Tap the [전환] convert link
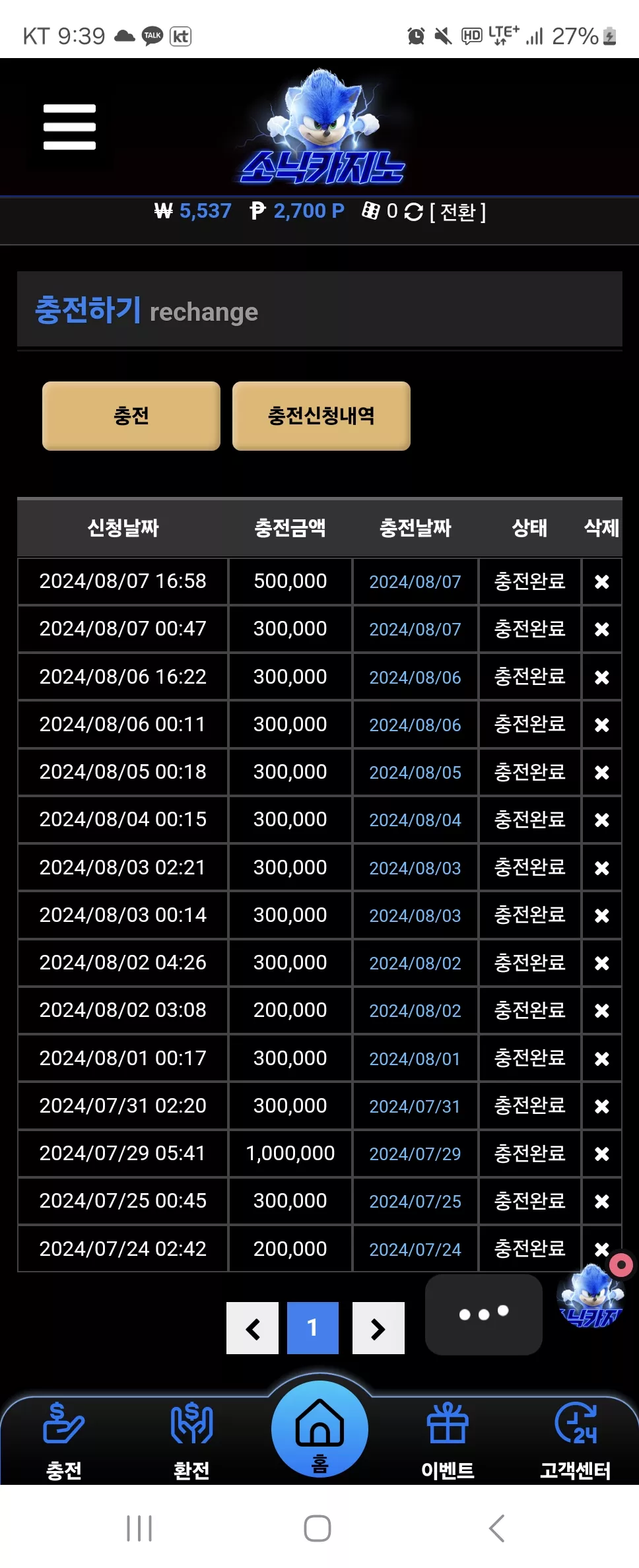 click(x=457, y=212)
